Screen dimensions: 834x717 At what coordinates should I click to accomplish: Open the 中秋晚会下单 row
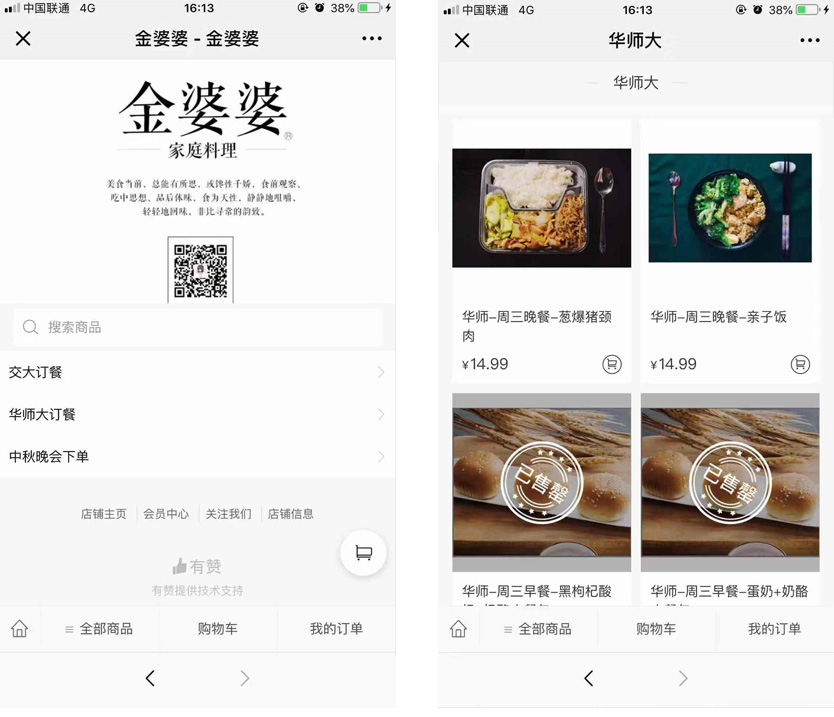[197, 456]
